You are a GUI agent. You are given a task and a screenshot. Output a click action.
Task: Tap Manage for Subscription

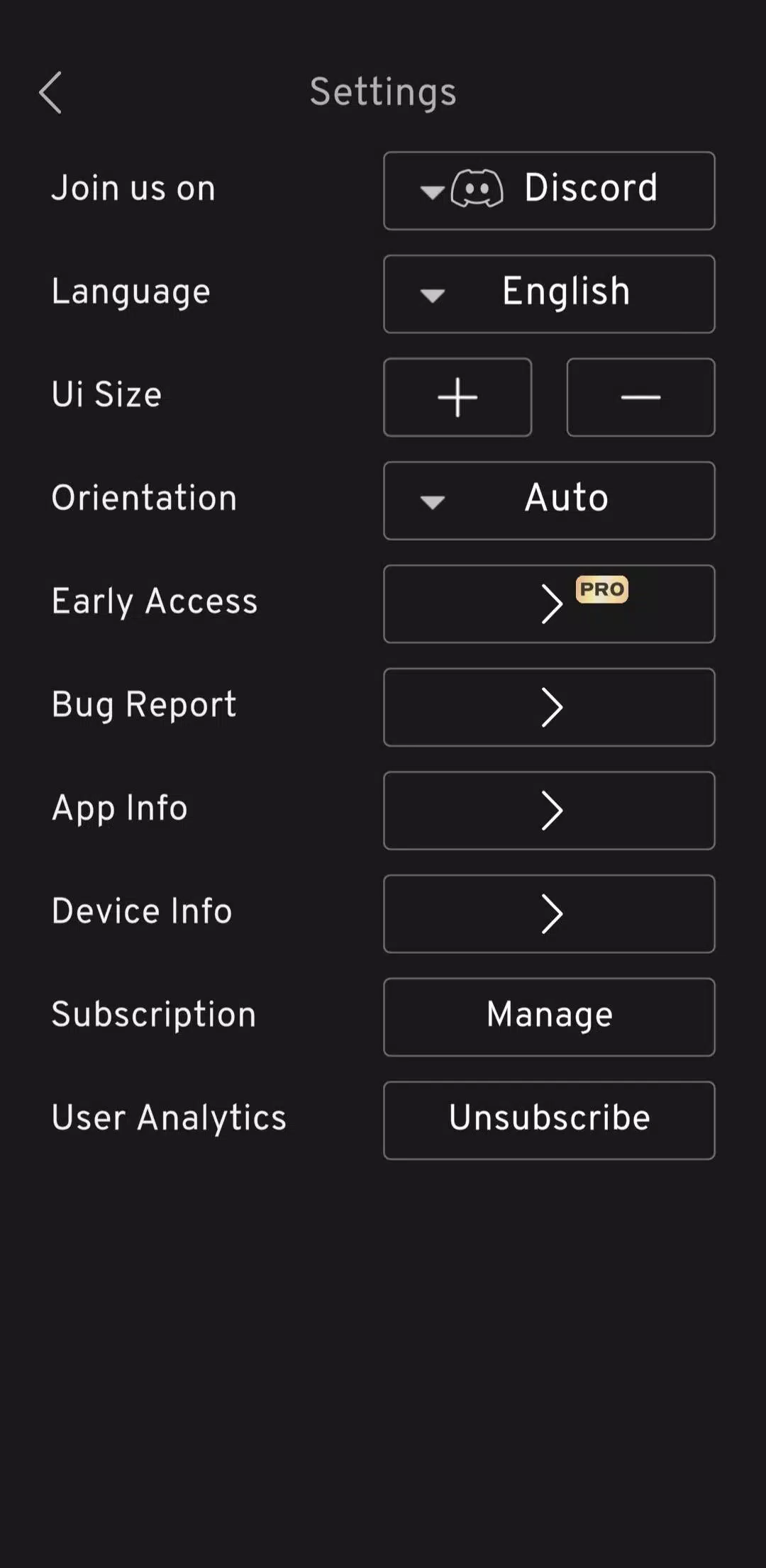tap(549, 1017)
